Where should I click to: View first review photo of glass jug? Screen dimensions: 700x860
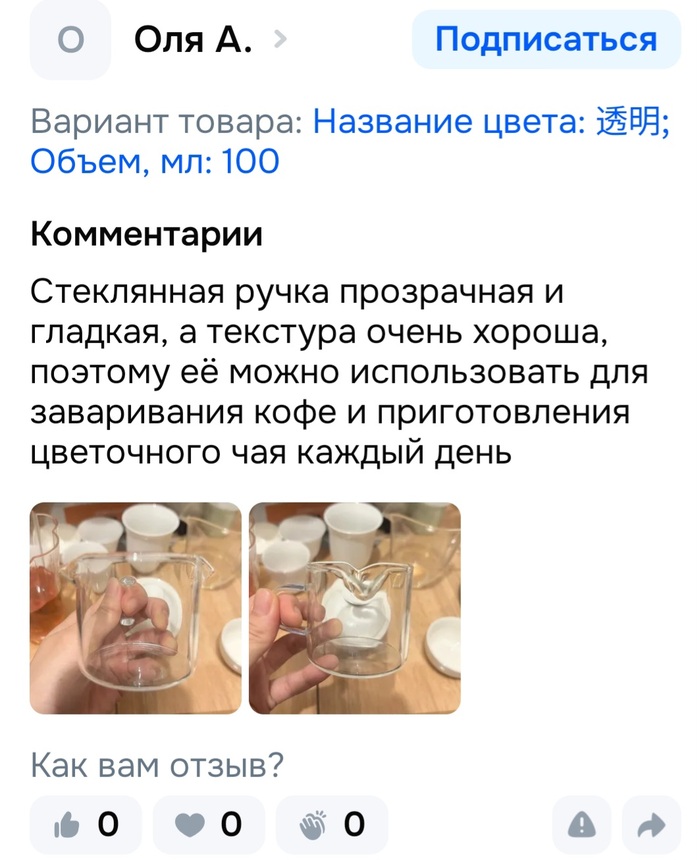tap(136, 608)
